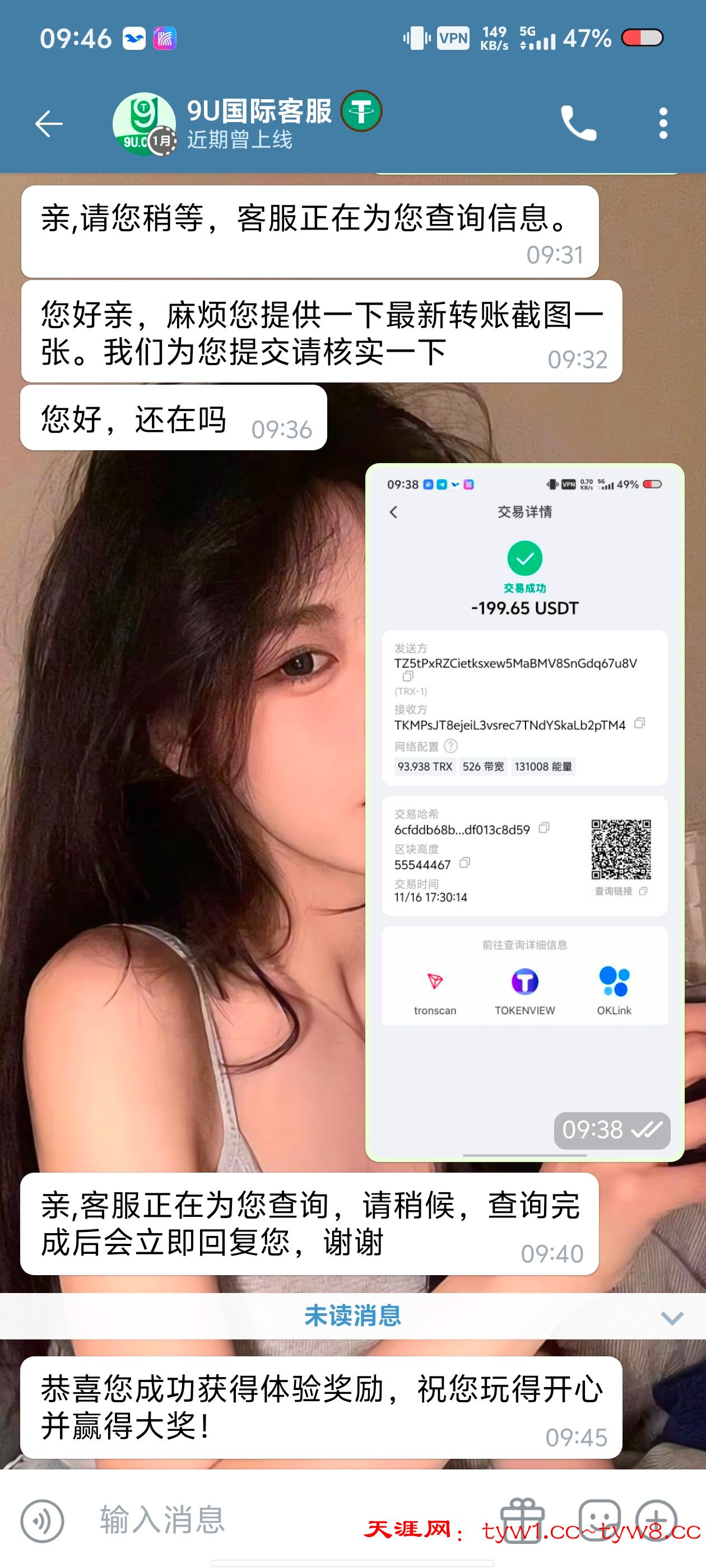Open the sticker and emoji panel

pyautogui.click(x=600, y=1520)
